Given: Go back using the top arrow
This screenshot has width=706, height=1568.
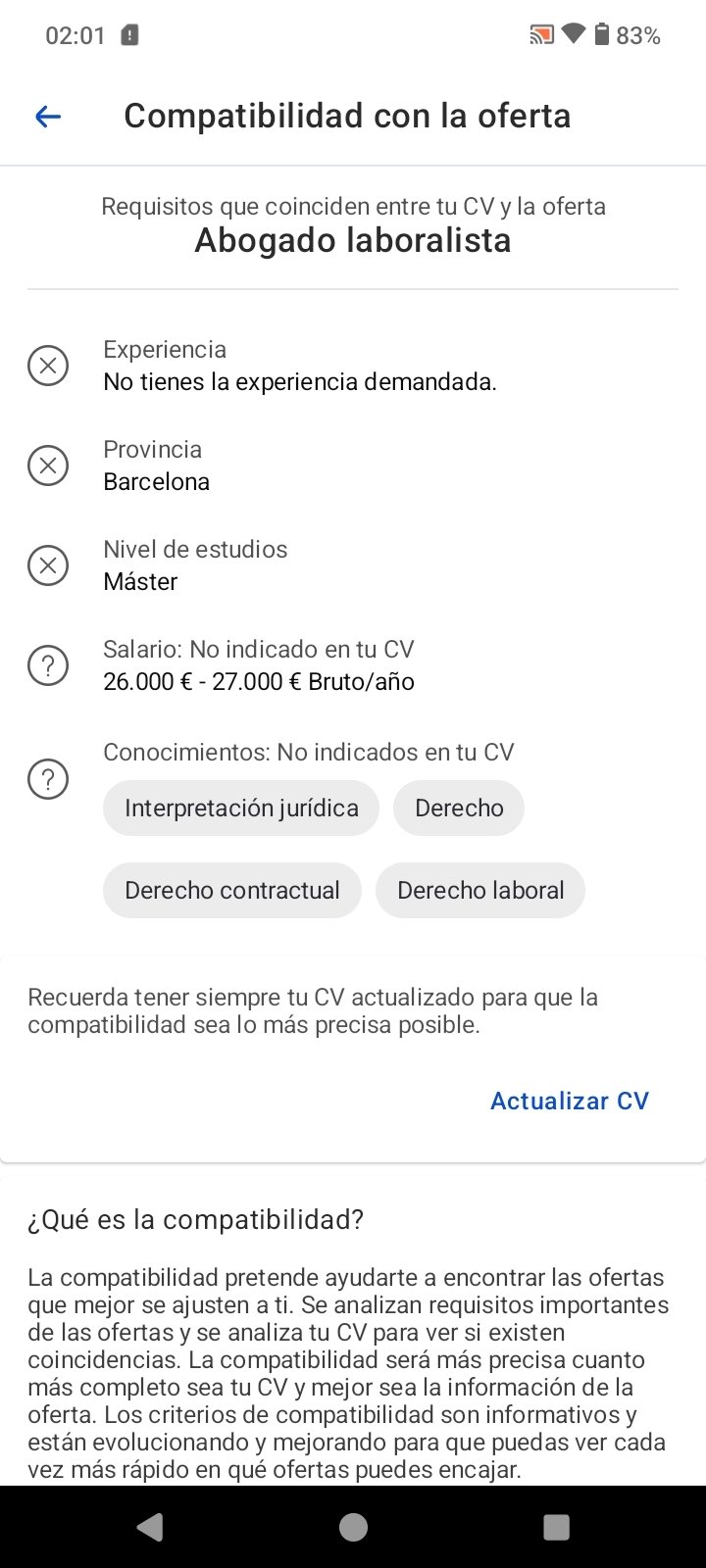Looking at the screenshot, I should [48, 117].
